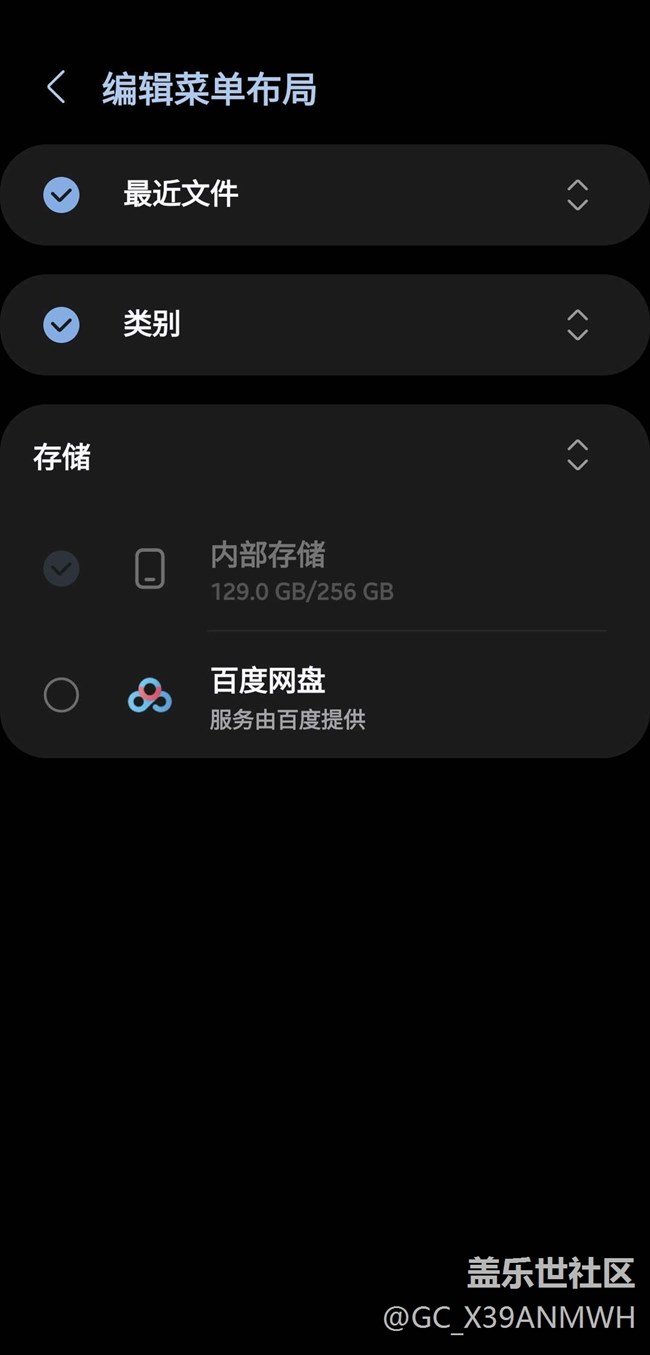The image size is (650, 1355).
Task: Uncheck the 类别 checkbox
Action: 61,324
